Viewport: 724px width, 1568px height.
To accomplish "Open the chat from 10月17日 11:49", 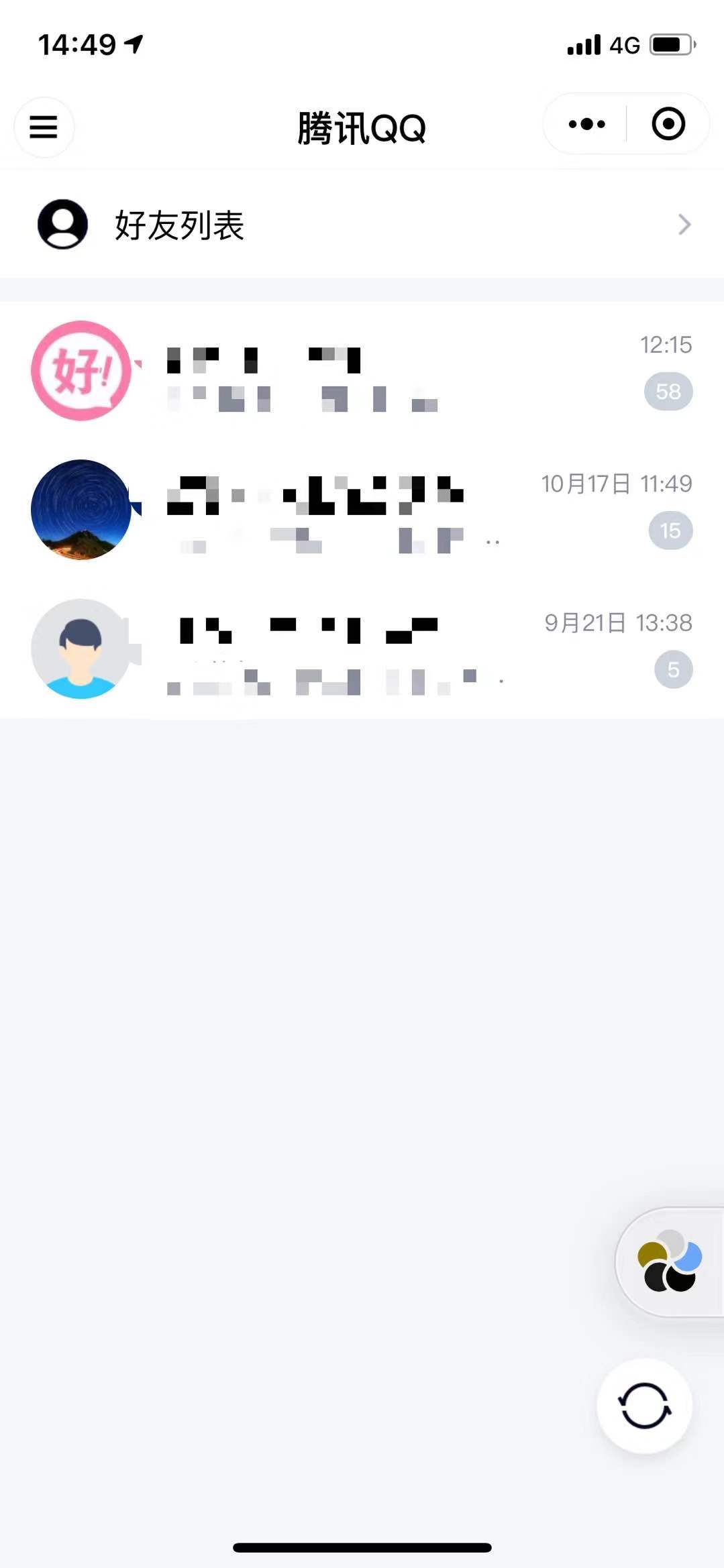I will (362, 510).
